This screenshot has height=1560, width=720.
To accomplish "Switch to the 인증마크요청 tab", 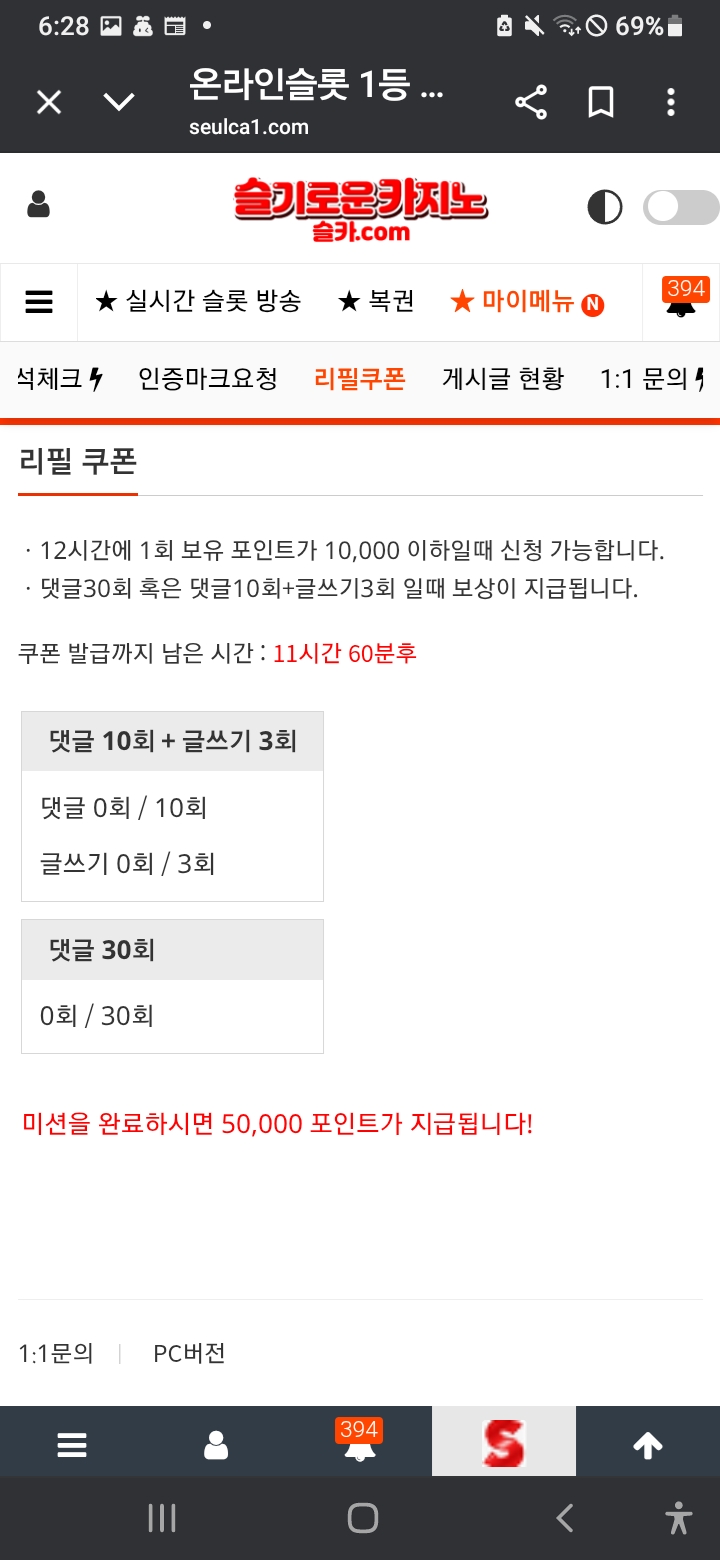I will pos(207,378).
